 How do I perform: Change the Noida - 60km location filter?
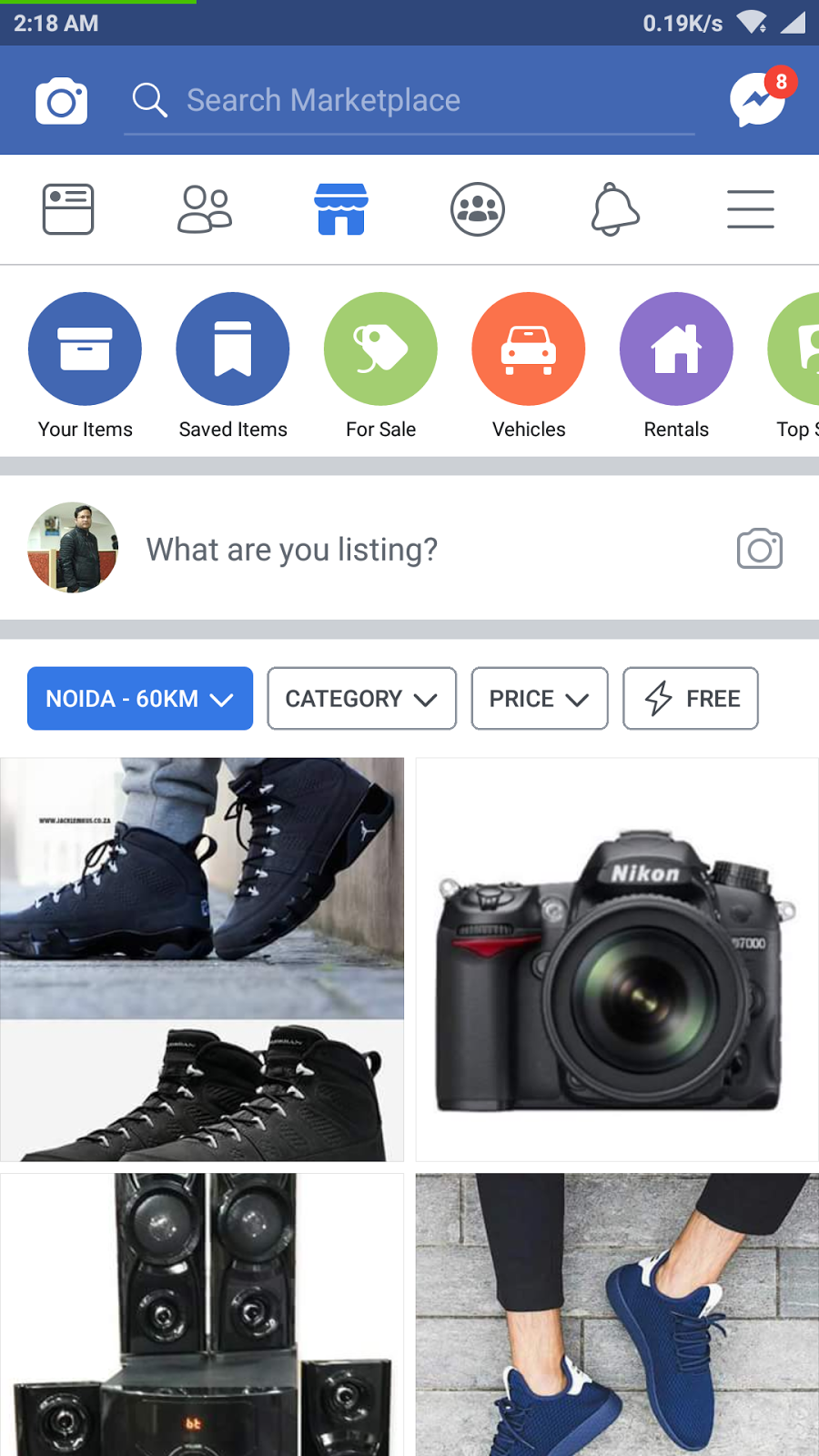pyautogui.click(x=140, y=699)
